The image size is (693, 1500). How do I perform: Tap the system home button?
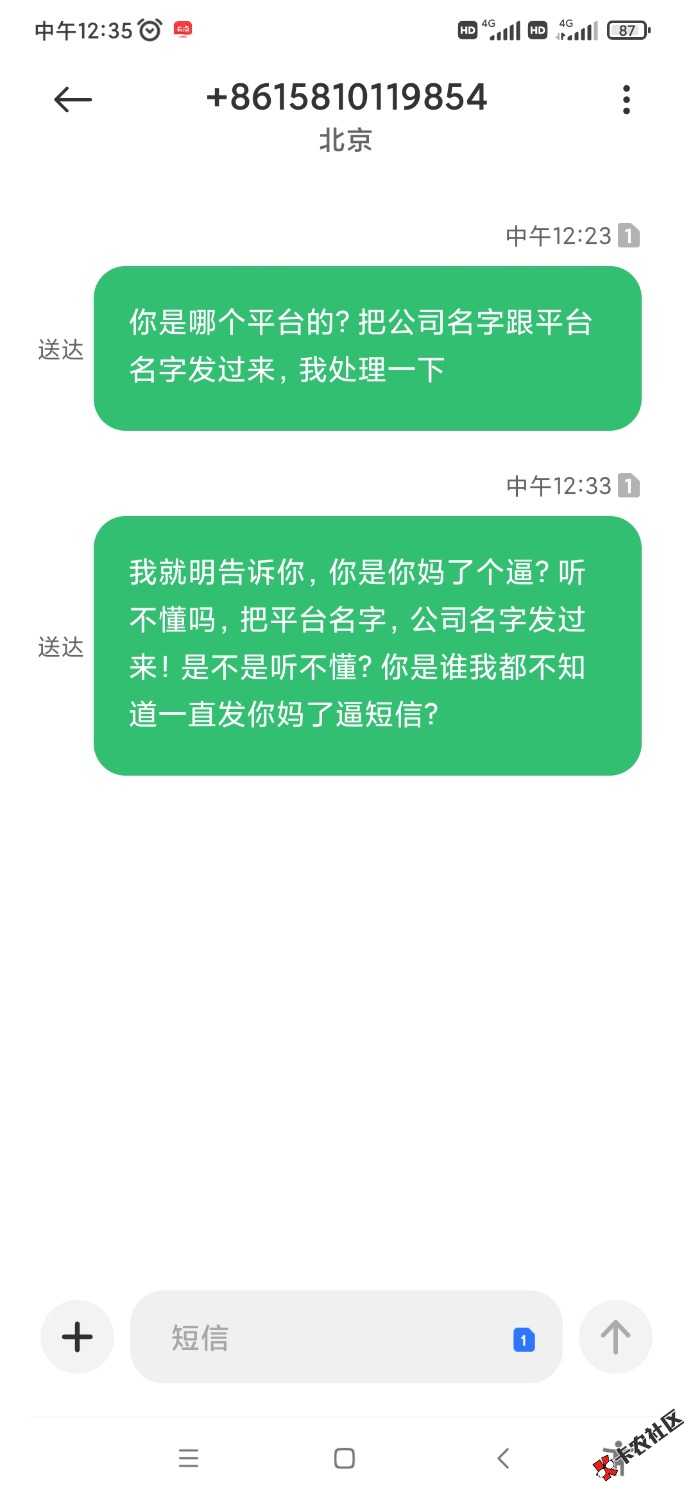click(x=344, y=1458)
